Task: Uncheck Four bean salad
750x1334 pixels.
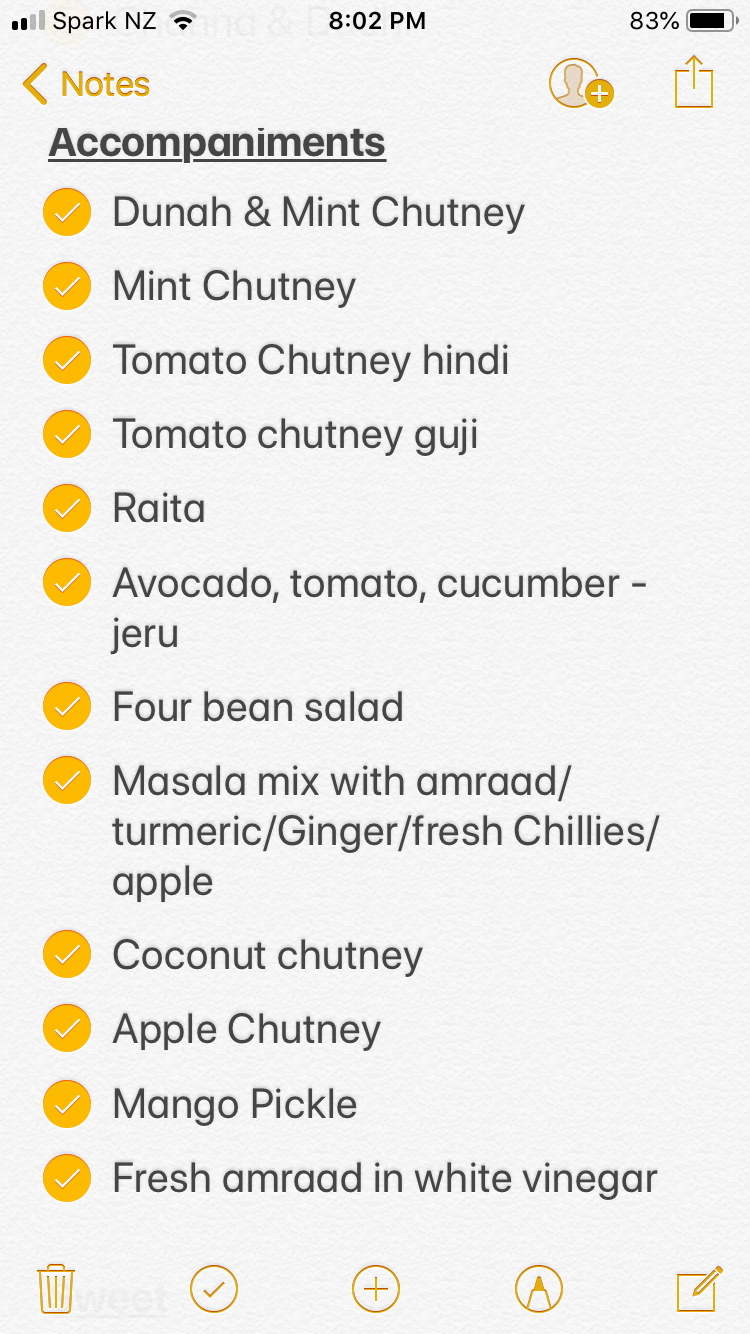Action: tap(67, 707)
